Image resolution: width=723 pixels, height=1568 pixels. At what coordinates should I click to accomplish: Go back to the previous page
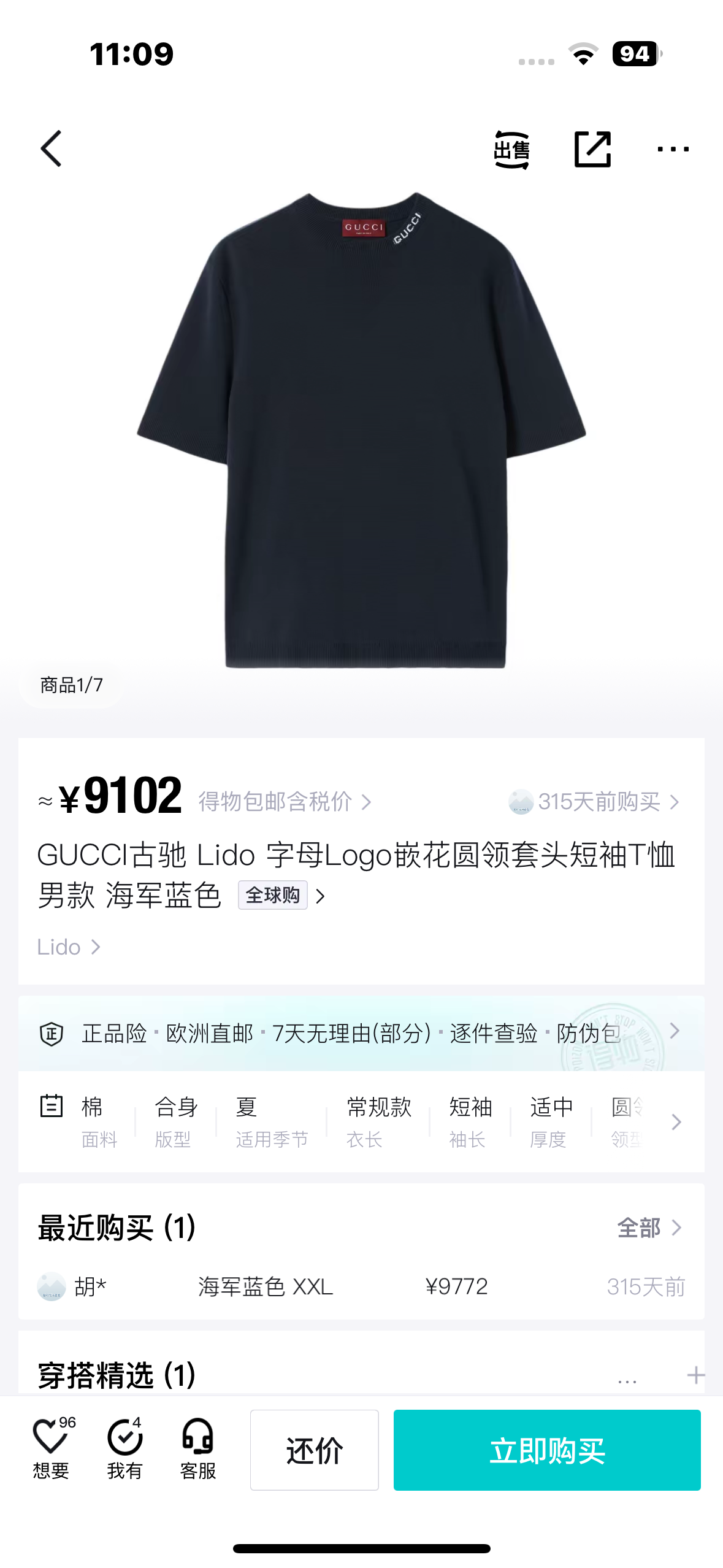point(52,148)
